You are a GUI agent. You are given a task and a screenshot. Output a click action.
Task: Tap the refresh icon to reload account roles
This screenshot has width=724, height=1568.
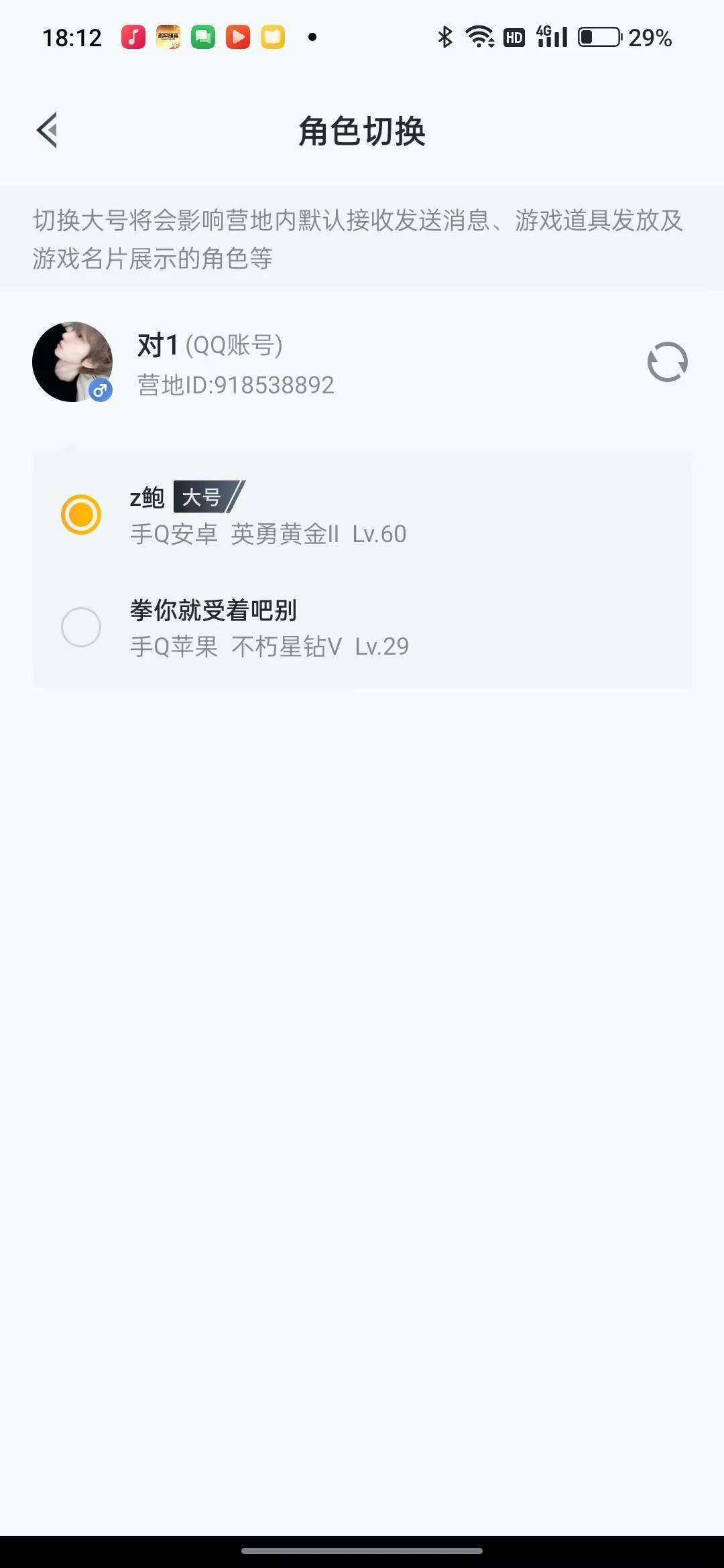(x=667, y=362)
